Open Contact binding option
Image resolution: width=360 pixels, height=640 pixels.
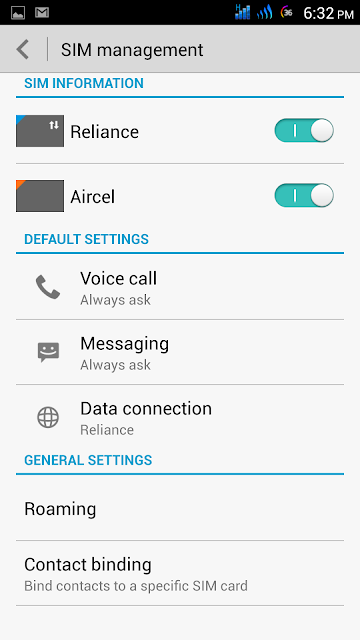coord(180,573)
